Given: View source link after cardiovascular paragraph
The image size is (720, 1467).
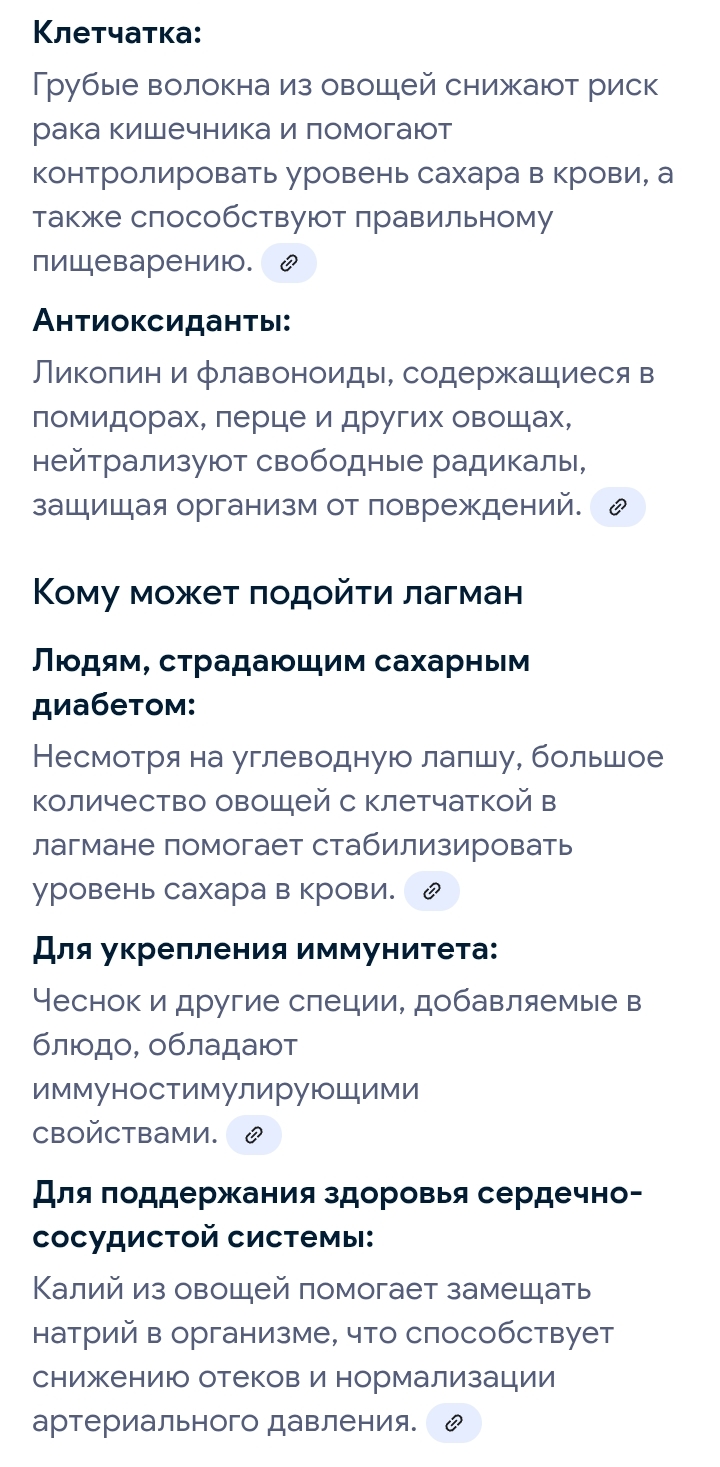Looking at the screenshot, I should tap(453, 1423).
